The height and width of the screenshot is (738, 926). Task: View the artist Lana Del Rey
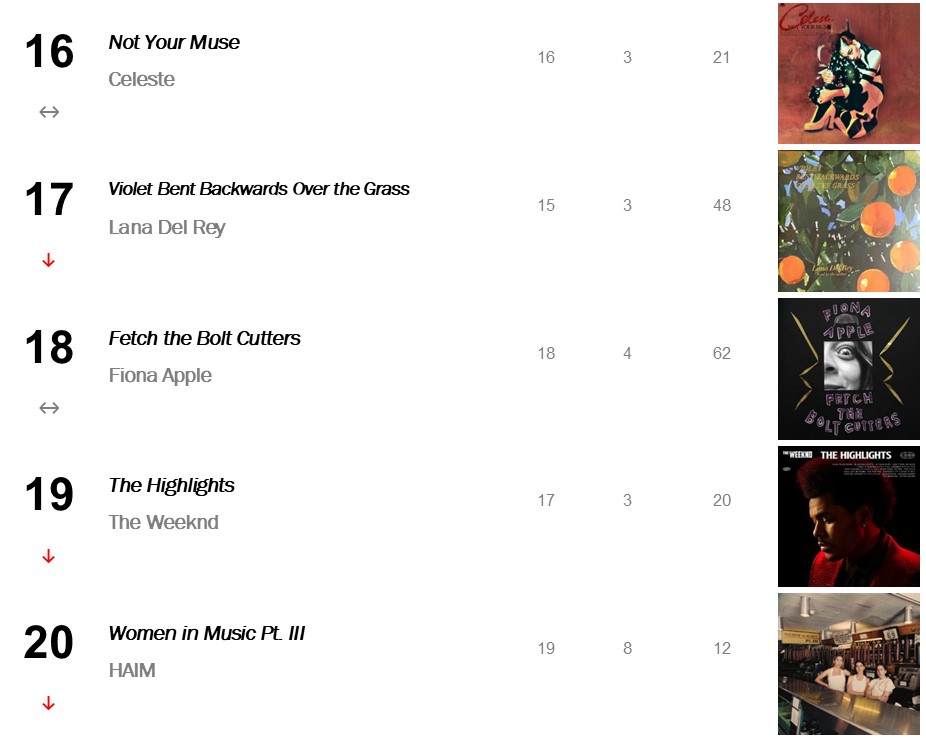[x=167, y=227]
